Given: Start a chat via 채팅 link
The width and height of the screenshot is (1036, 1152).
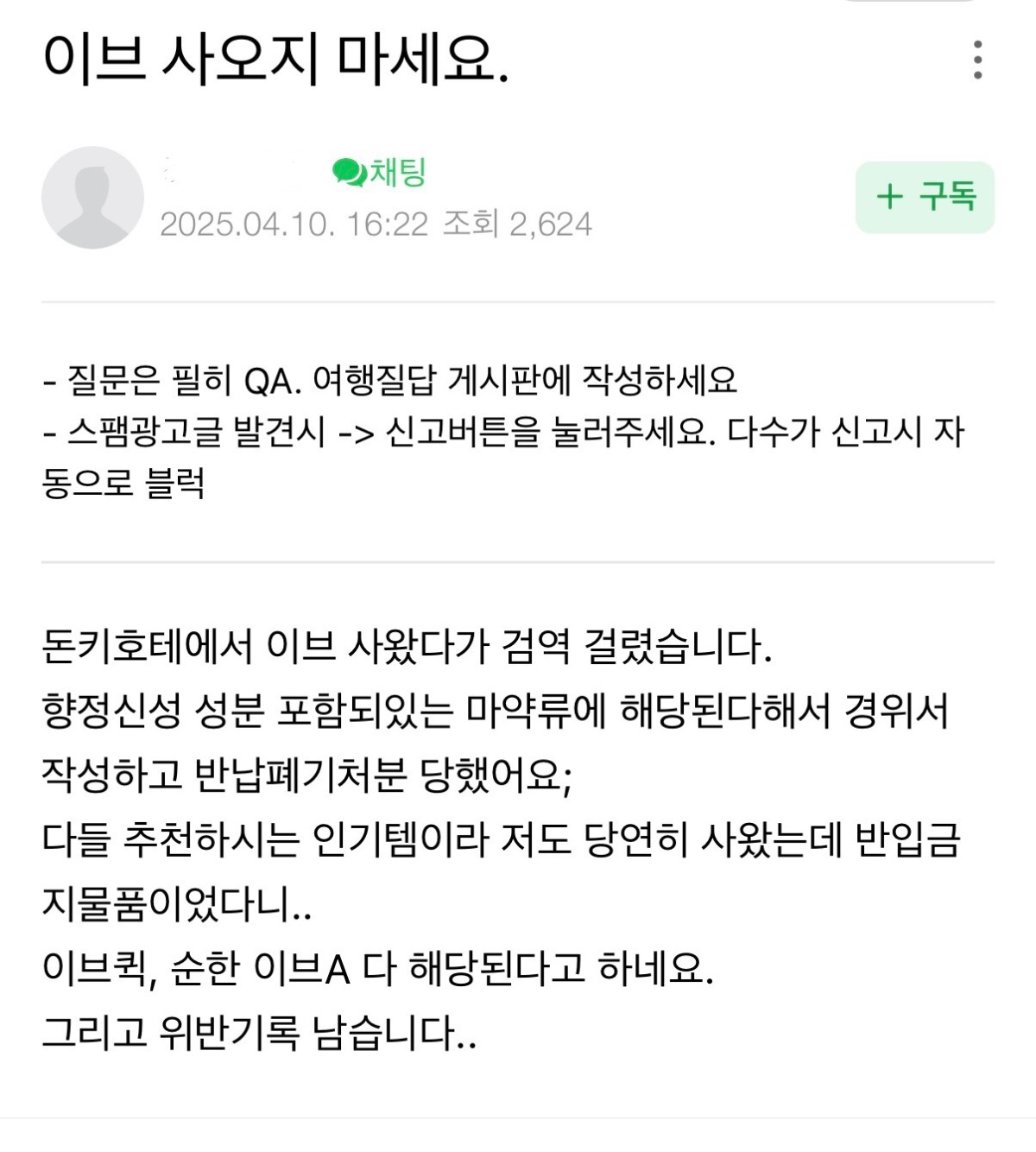Looking at the screenshot, I should click(x=380, y=173).
